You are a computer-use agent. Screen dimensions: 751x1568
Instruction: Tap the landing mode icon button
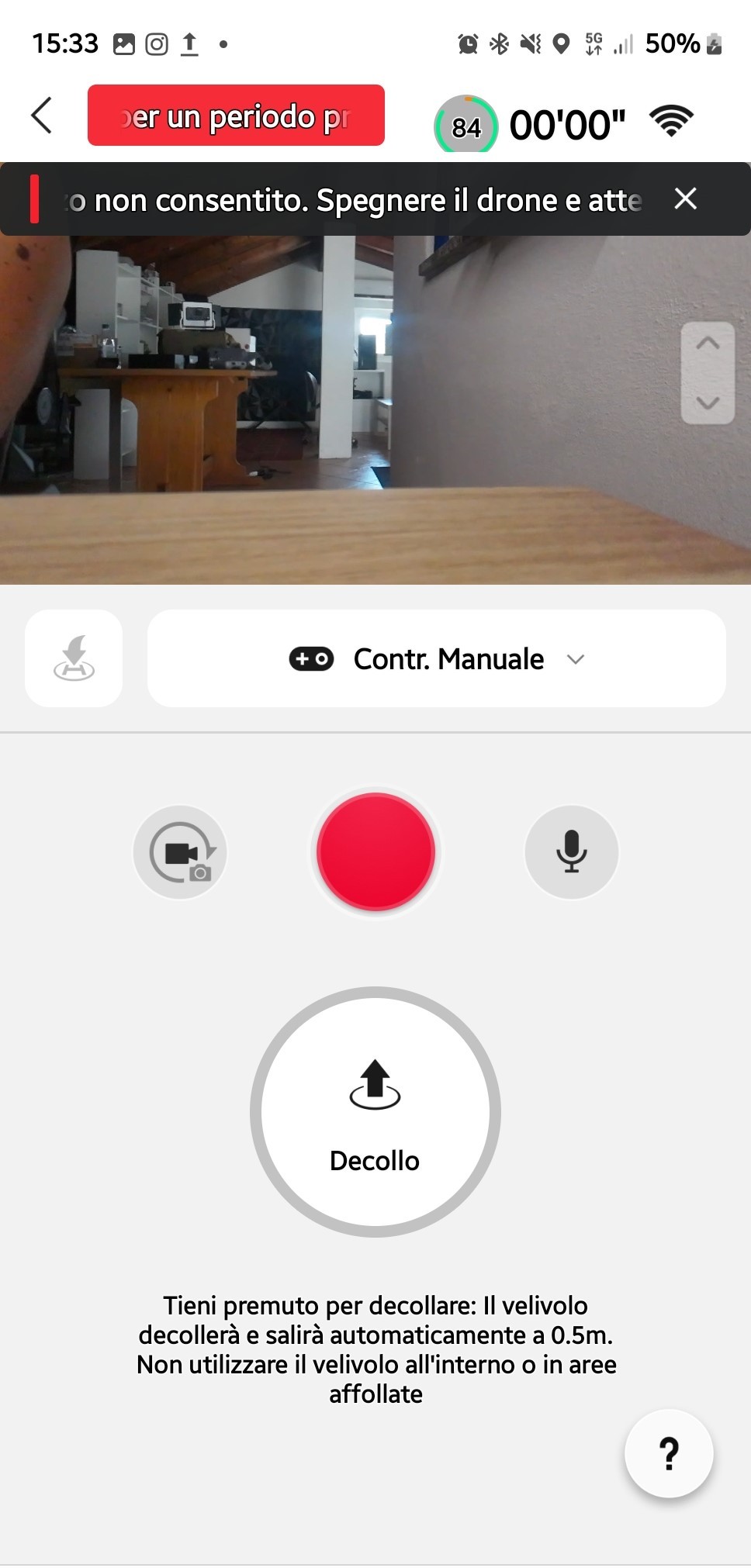(x=74, y=658)
